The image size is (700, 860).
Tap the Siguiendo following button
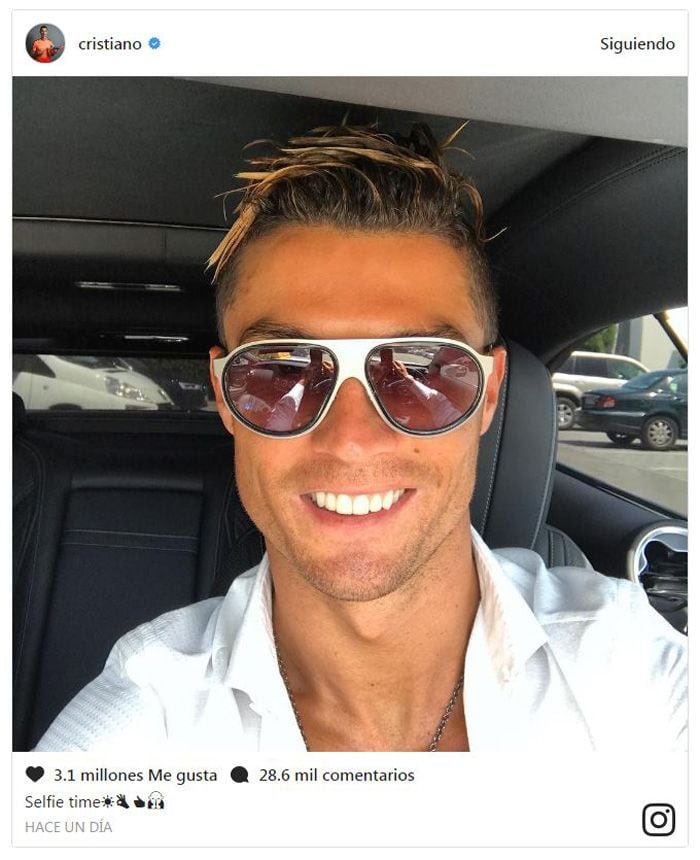point(637,44)
